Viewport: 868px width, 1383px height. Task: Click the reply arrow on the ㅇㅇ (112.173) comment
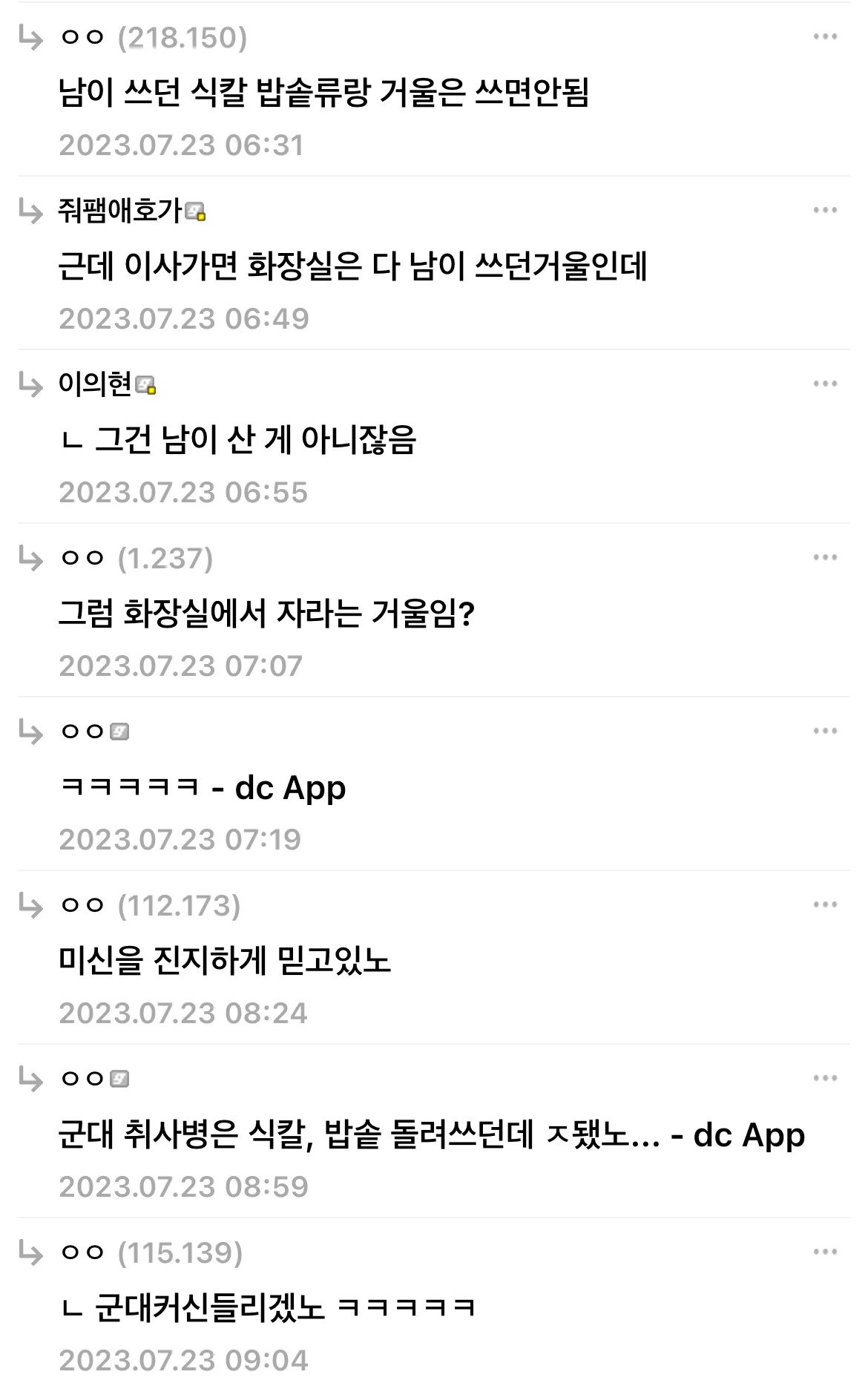click(30, 906)
